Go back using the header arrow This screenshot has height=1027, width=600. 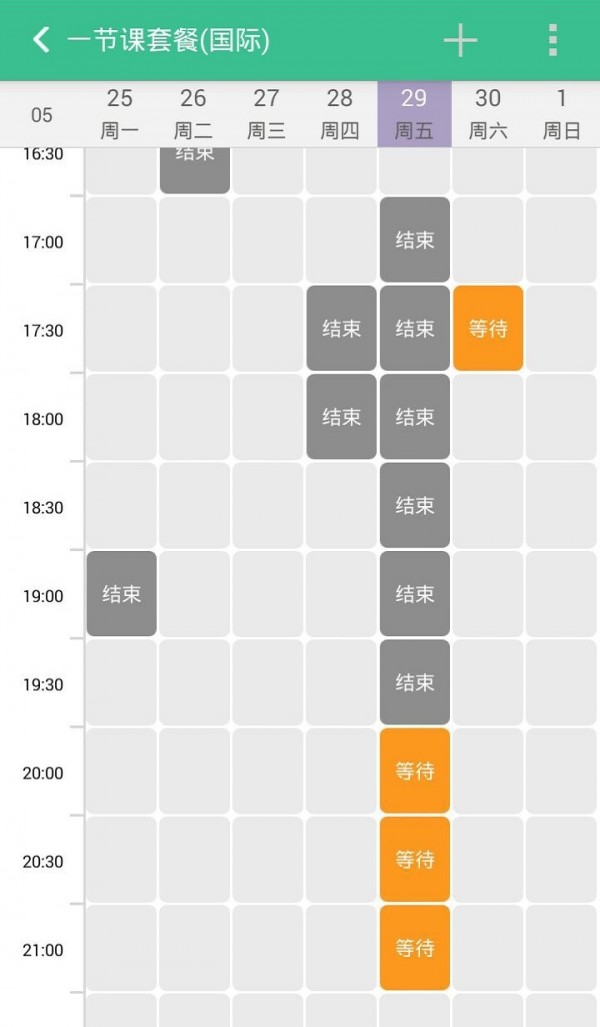41,40
